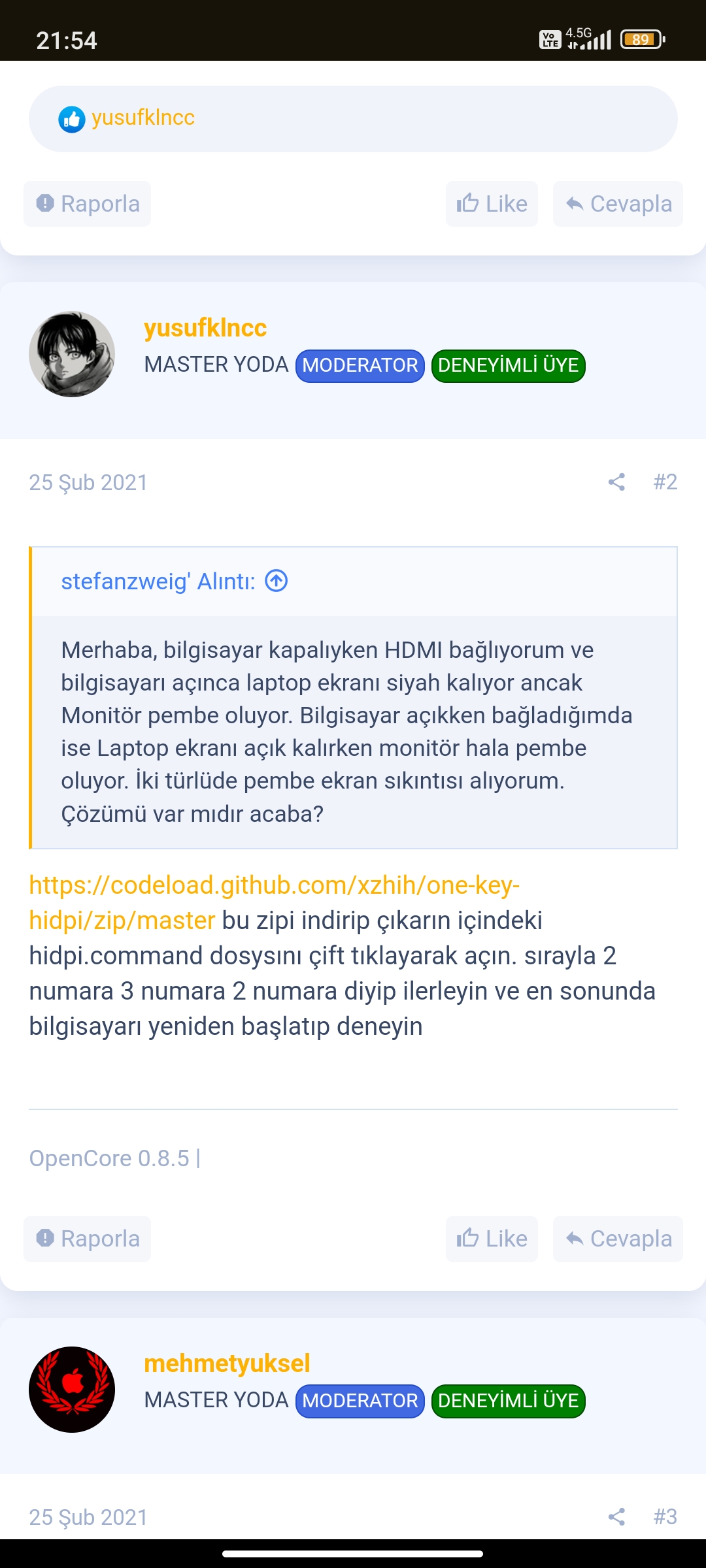Reply to post #2 with Cevapla
Image resolution: width=706 pixels, height=1568 pixels.
click(618, 1239)
